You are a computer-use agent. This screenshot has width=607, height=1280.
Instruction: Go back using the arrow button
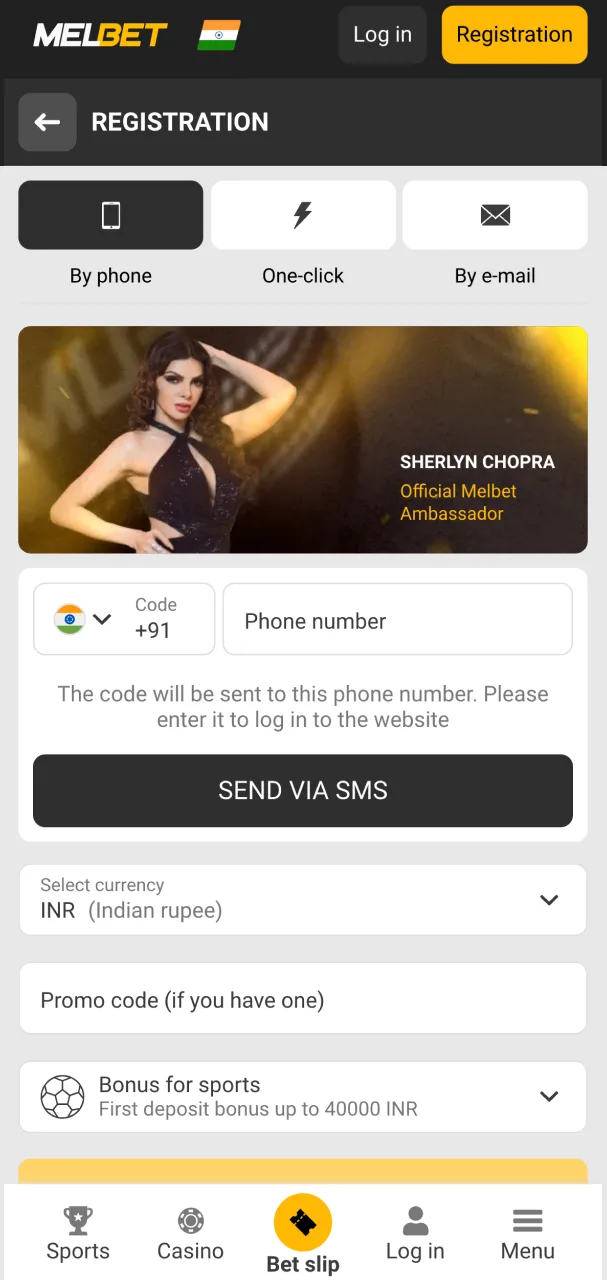point(47,122)
